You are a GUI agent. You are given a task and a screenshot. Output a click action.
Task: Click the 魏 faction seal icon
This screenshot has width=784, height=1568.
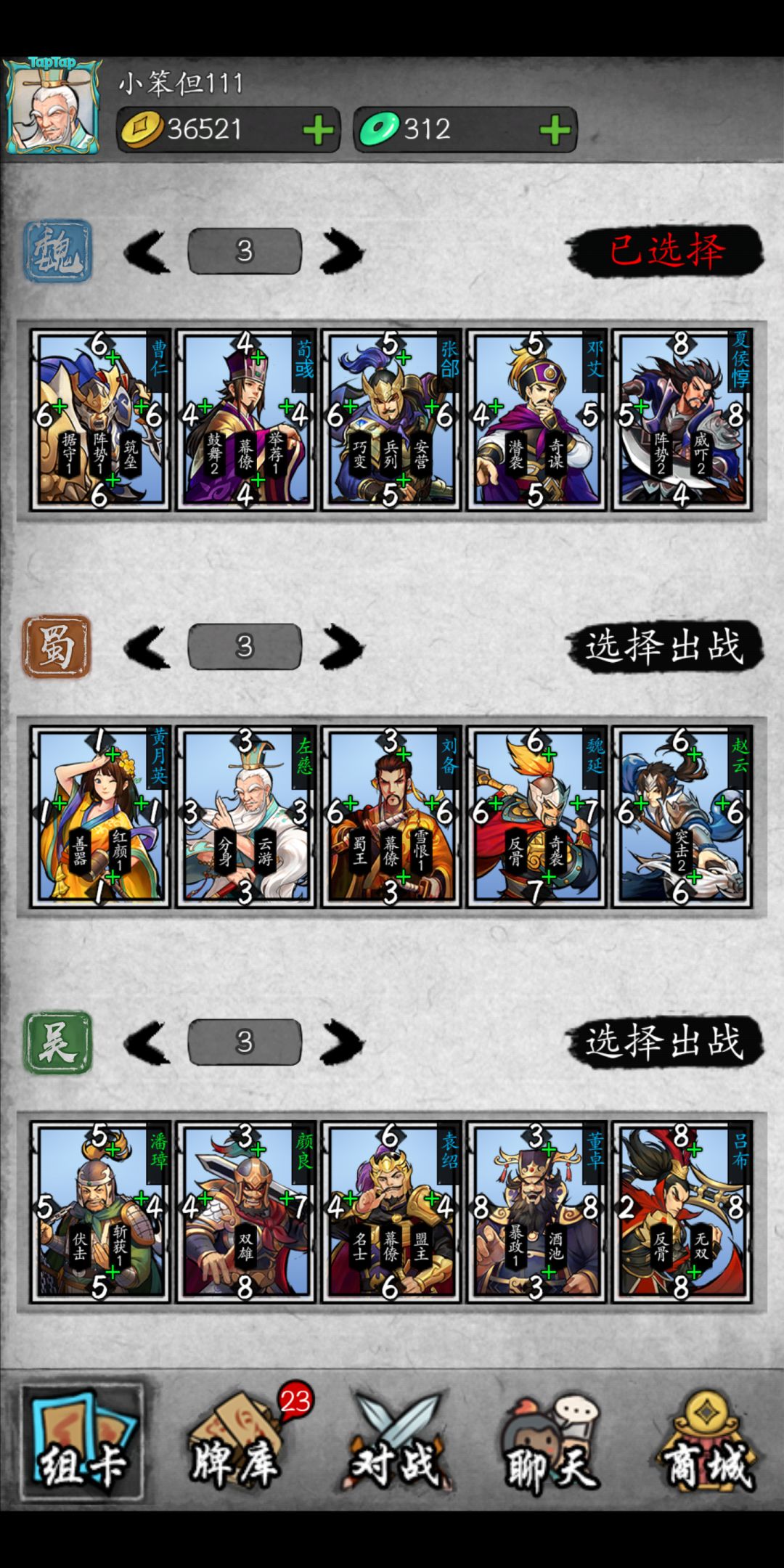[58, 250]
